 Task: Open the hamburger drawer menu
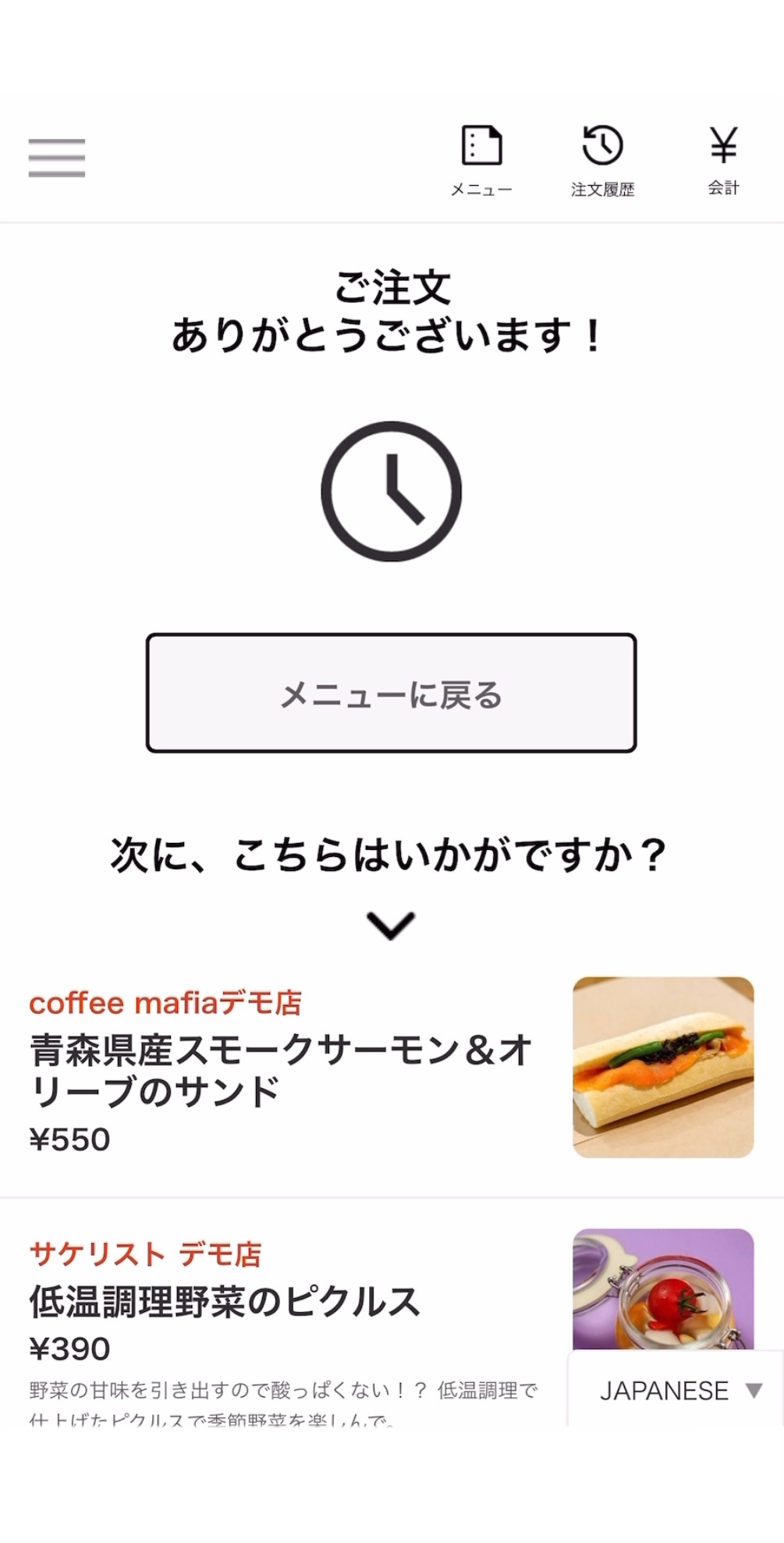tap(56, 158)
